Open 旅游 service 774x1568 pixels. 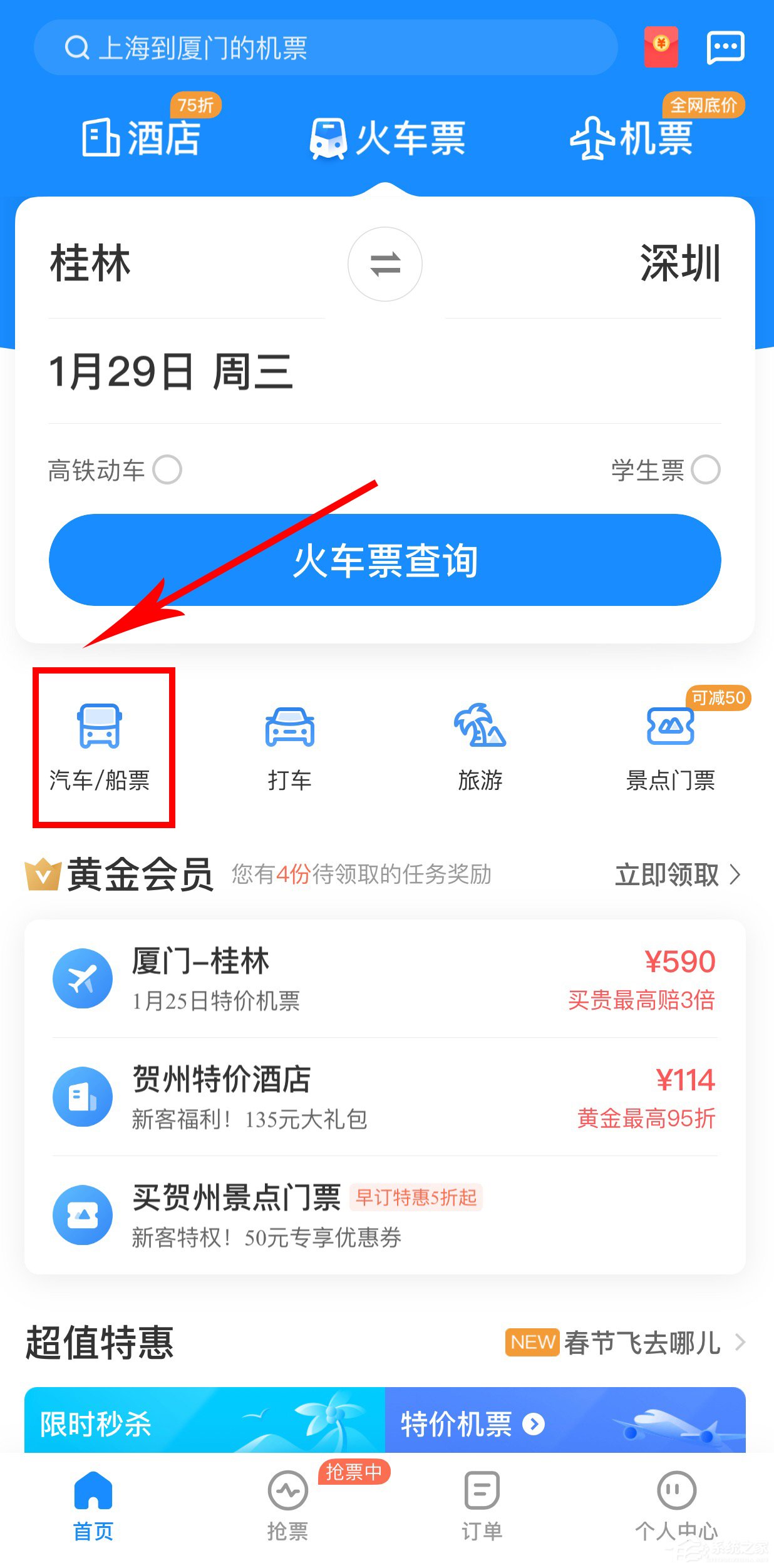[x=480, y=746]
